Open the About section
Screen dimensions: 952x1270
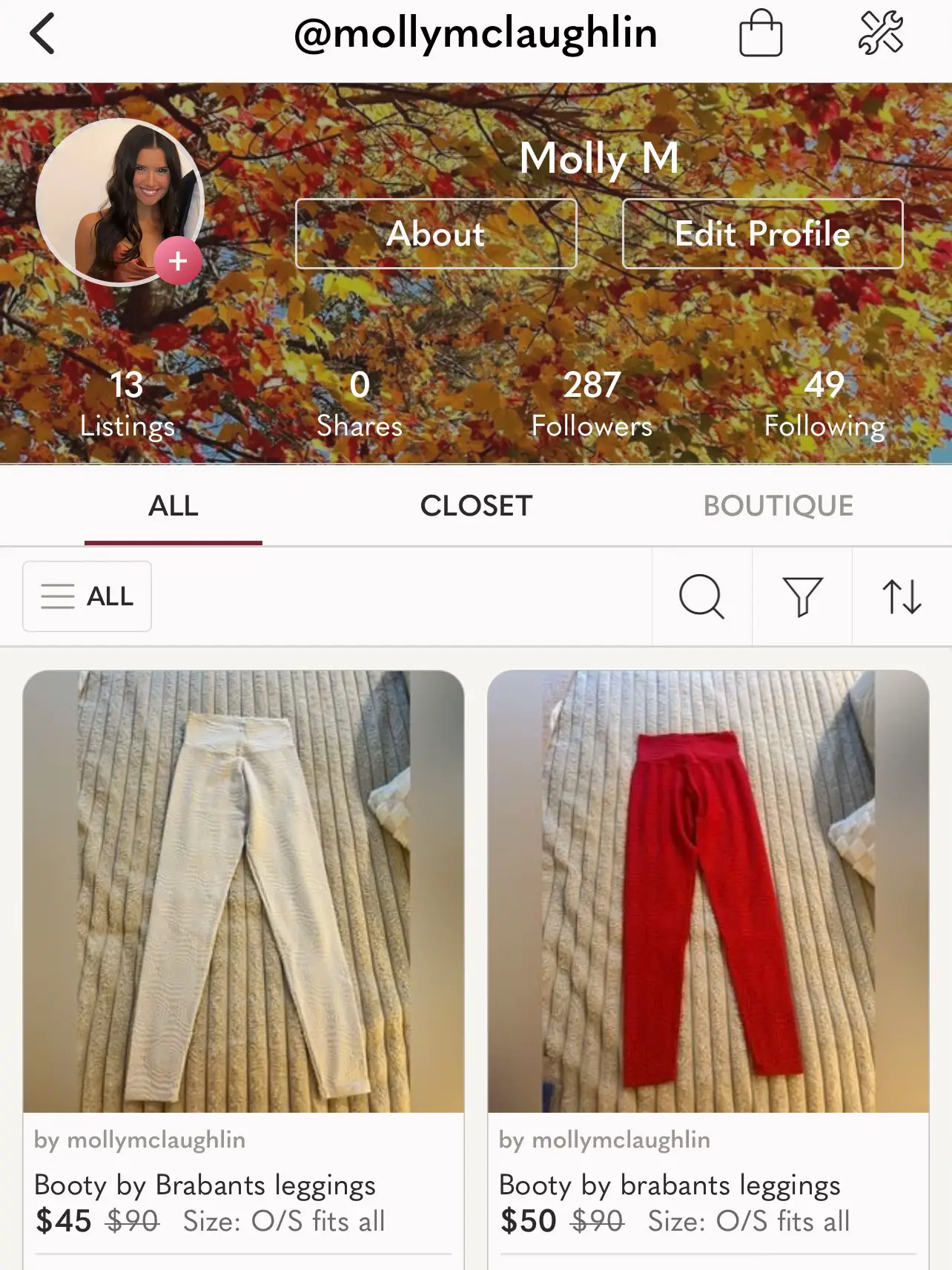[x=436, y=233]
